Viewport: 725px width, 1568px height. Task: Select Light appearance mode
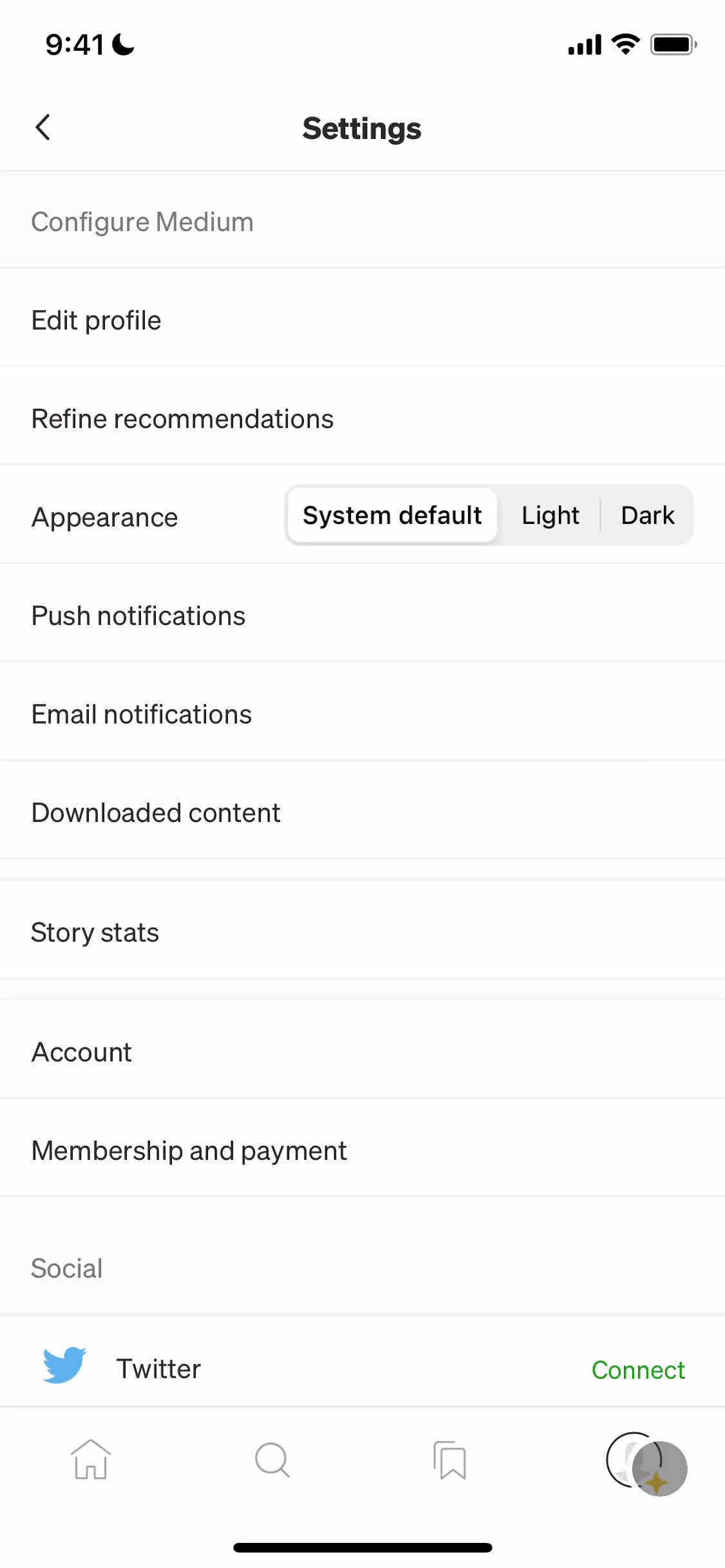click(x=549, y=515)
